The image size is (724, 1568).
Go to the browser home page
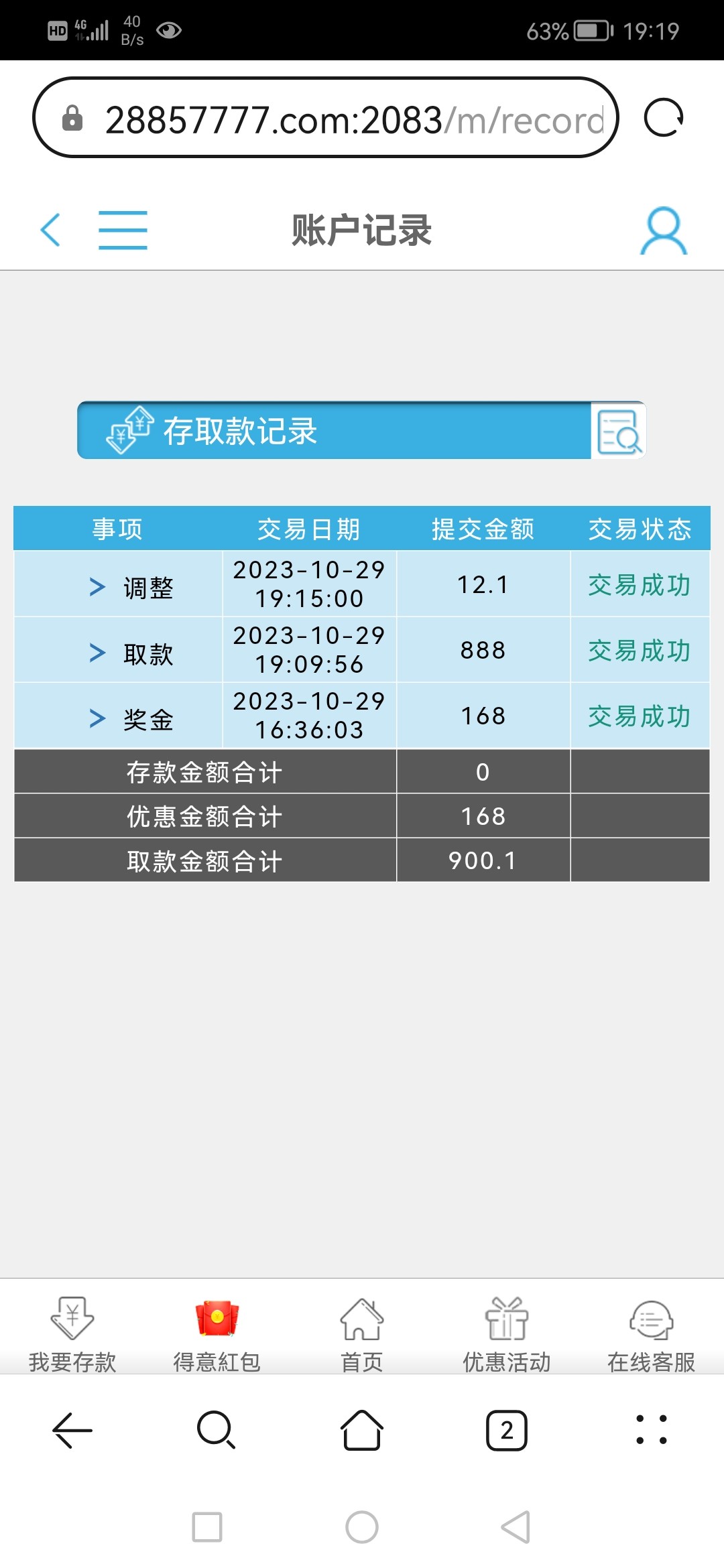[x=362, y=1431]
